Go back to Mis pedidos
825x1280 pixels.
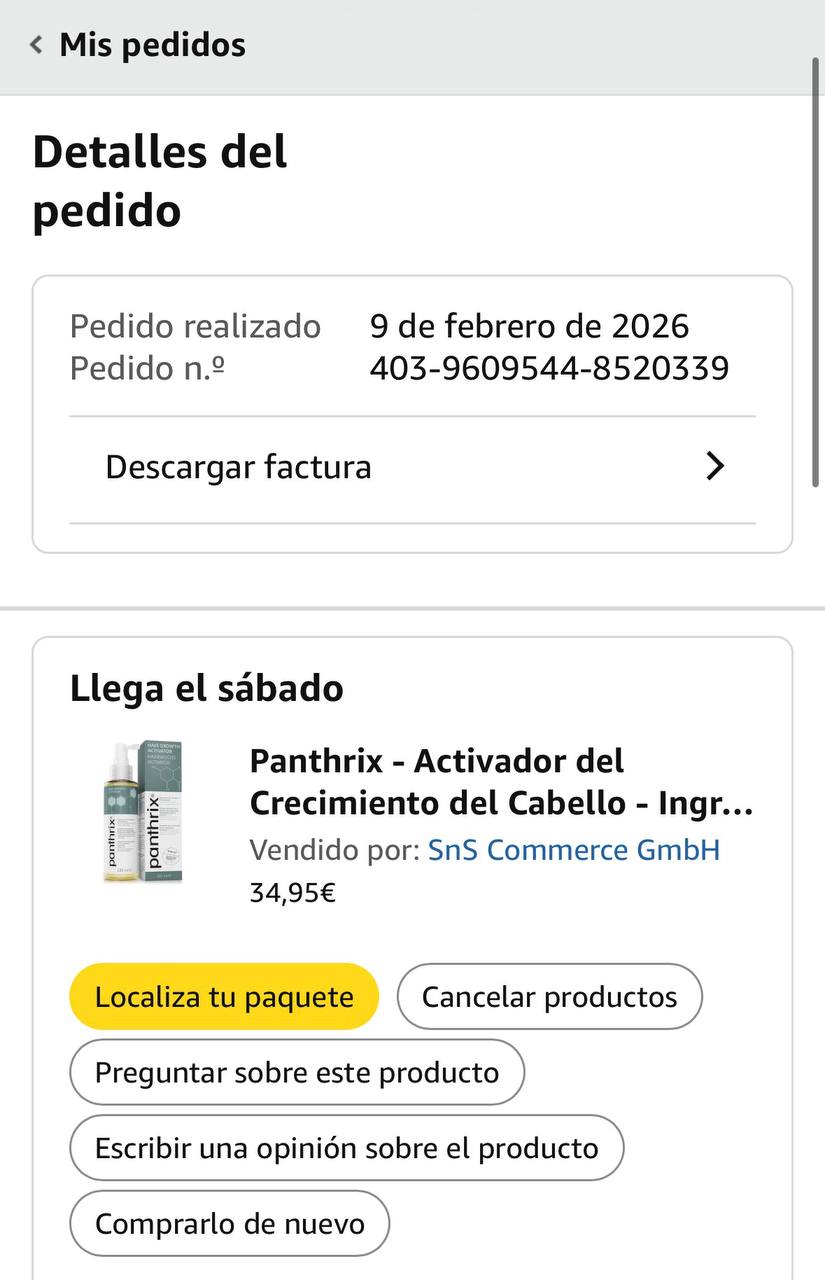[x=138, y=45]
